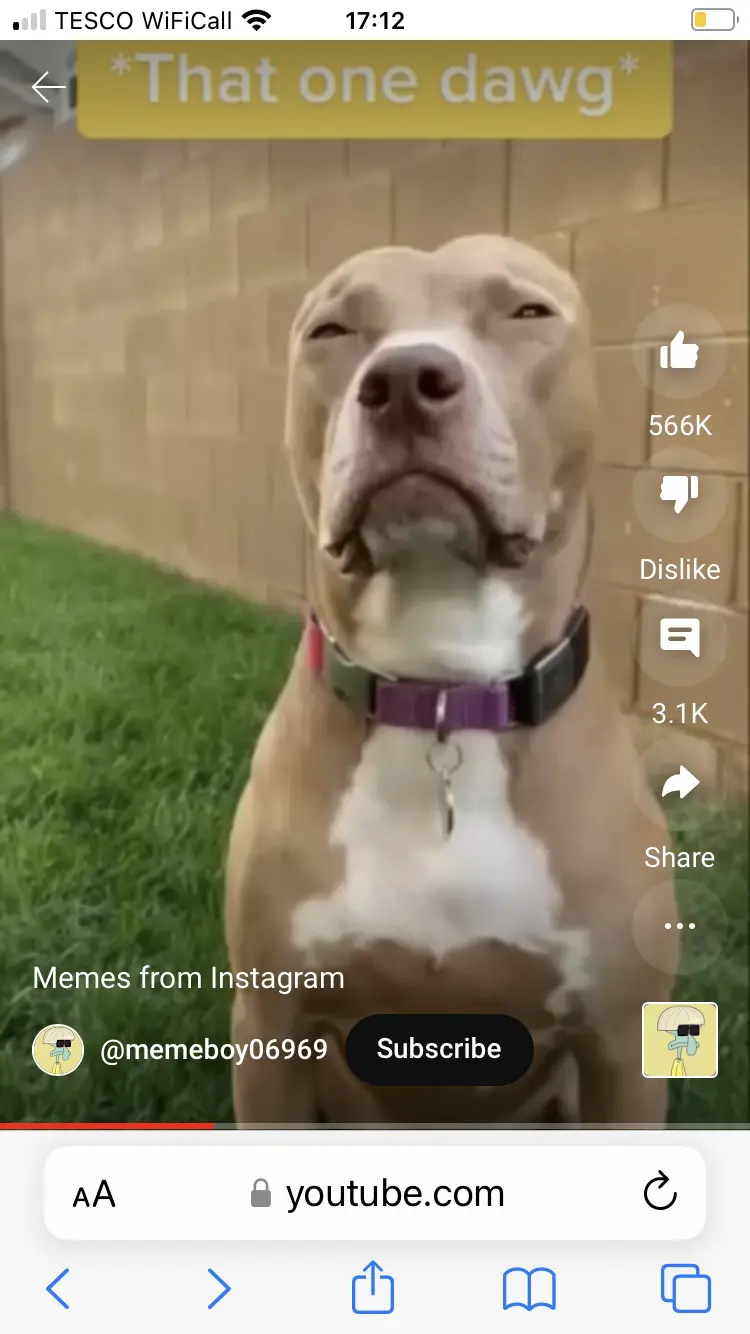Open the @memeboy06969 channel page
750x1334 pixels.
tap(214, 1049)
